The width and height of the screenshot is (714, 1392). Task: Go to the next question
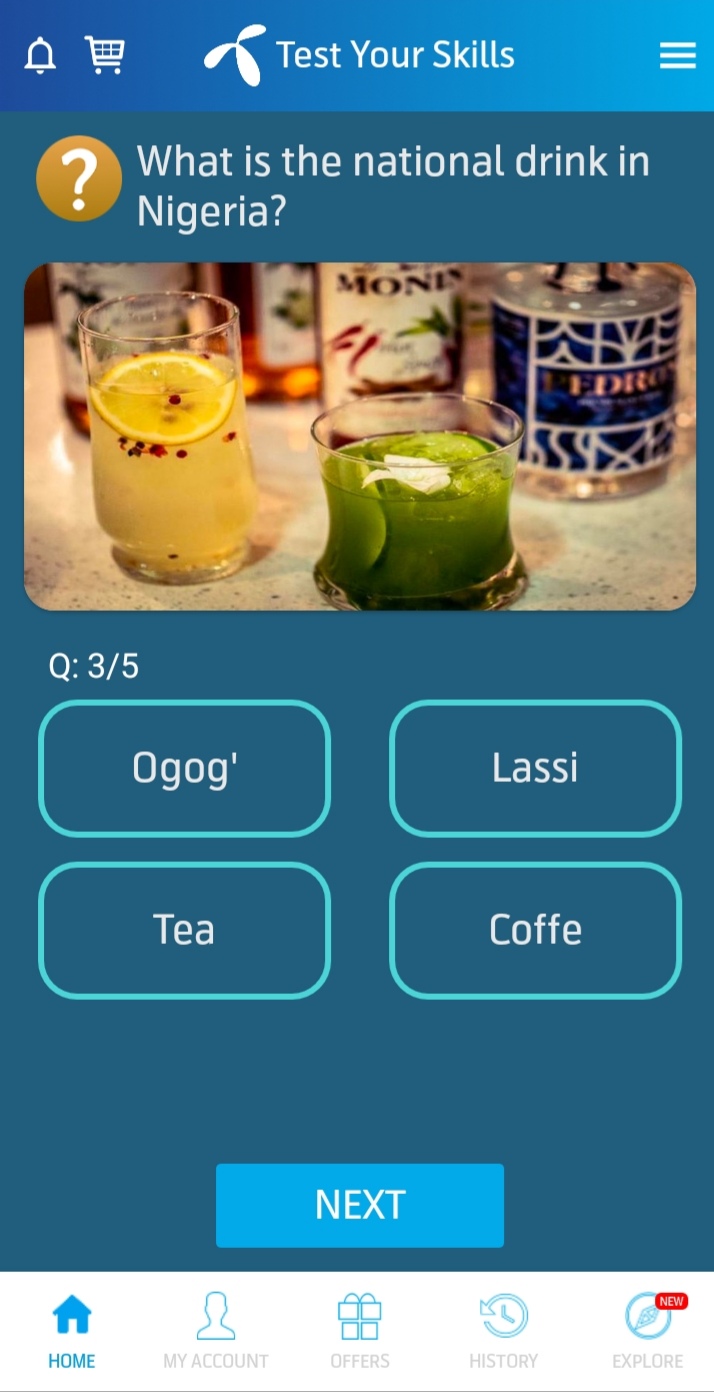(360, 1205)
